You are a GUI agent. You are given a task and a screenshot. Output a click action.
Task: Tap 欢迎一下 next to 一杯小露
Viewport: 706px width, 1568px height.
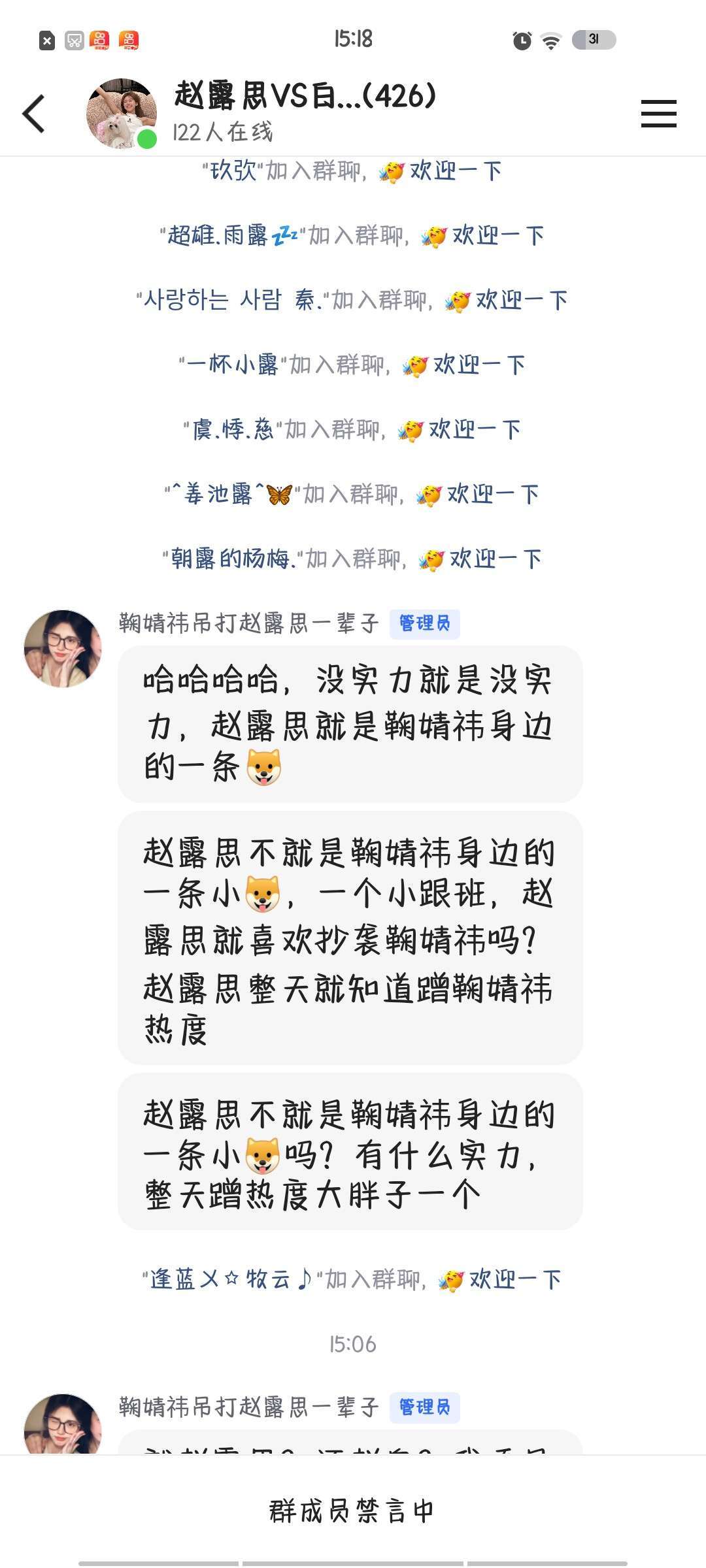pyautogui.click(x=479, y=365)
